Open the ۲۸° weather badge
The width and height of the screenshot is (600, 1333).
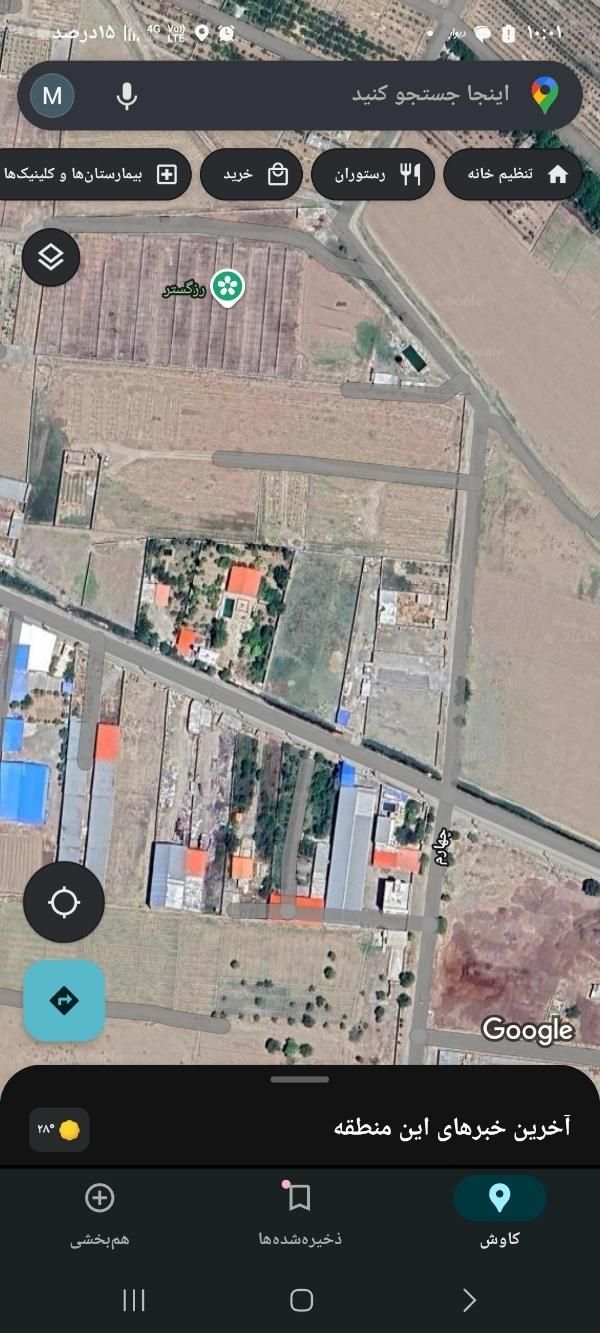[x=58, y=1129]
